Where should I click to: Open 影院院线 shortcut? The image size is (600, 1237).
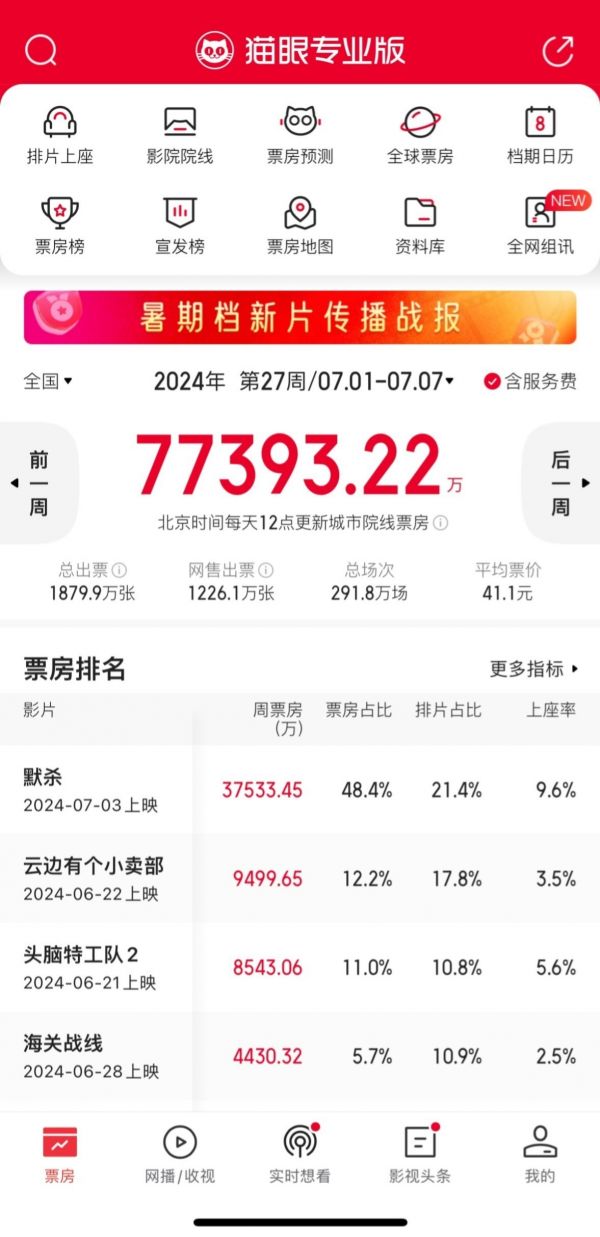pos(180,135)
